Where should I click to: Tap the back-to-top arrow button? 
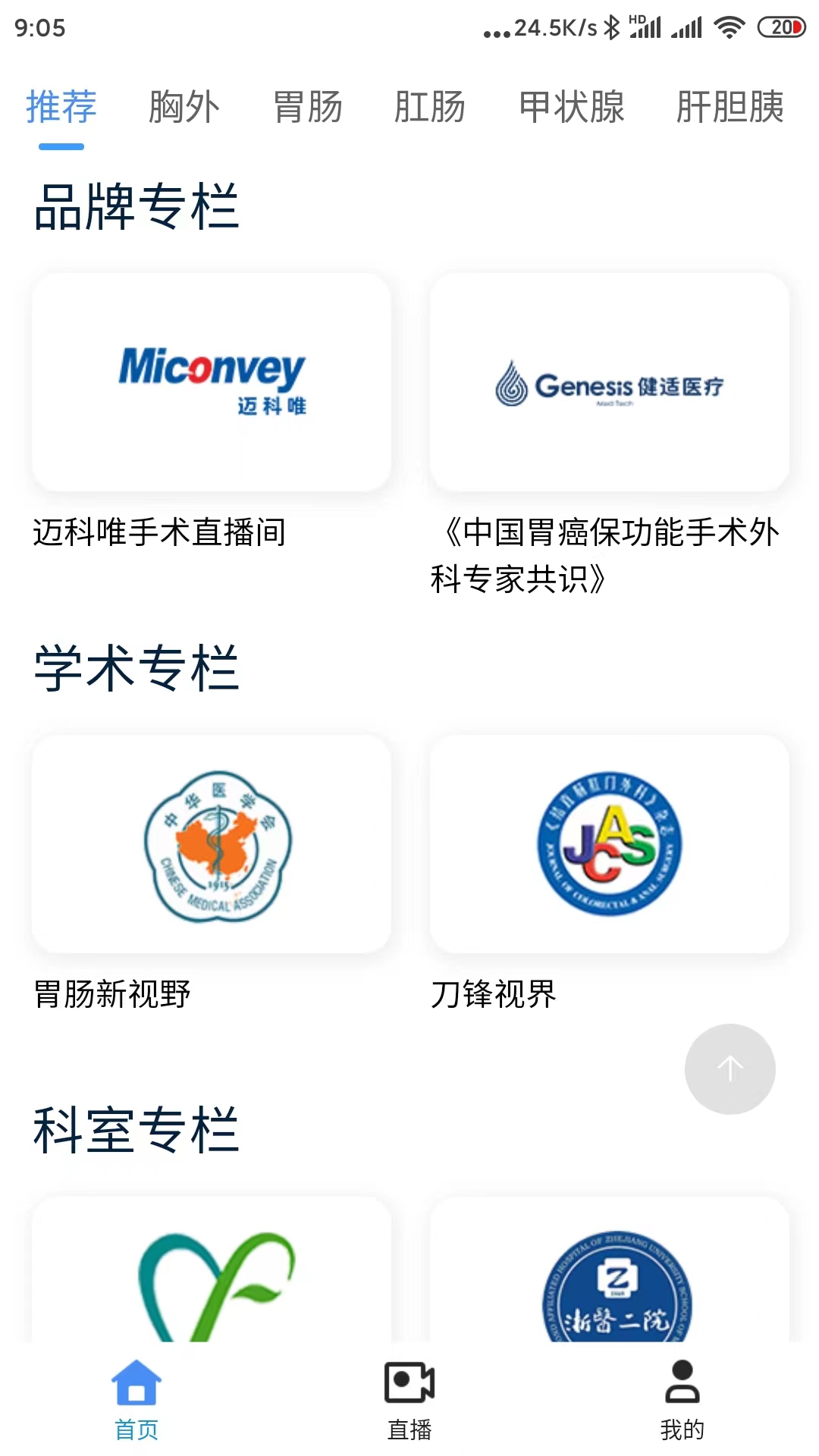(730, 1068)
